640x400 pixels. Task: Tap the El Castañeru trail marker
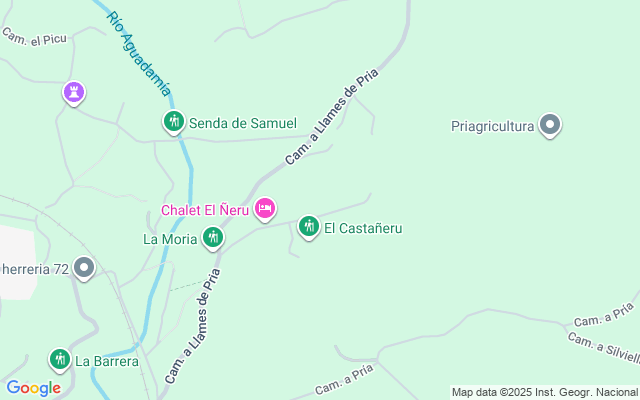(x=308, y=227)
